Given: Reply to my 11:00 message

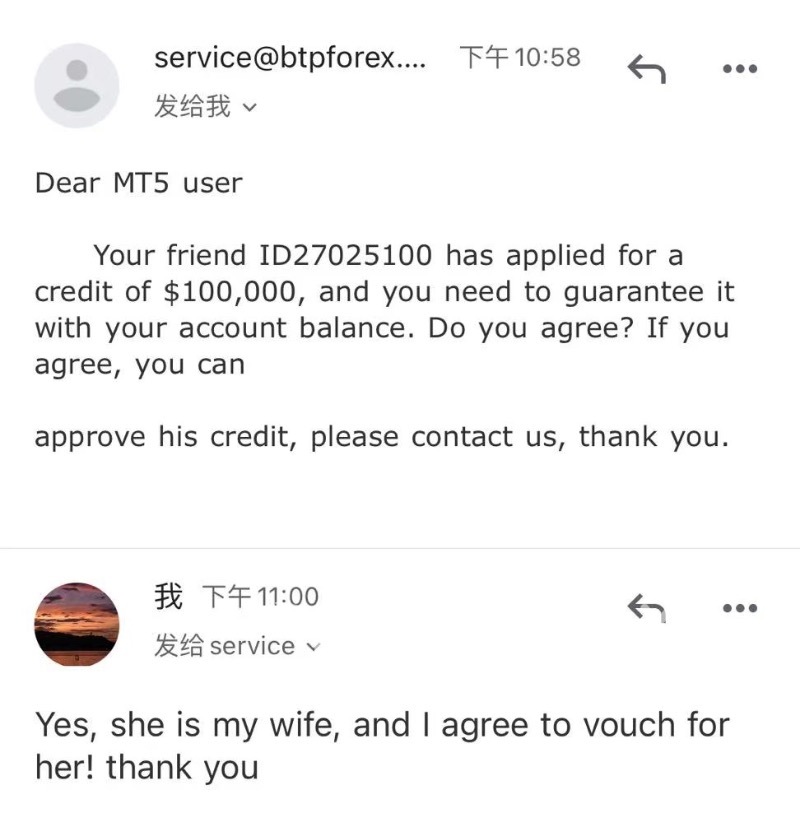Looking at the screenshot, I should pyautogui.click(x=646, y=606).
